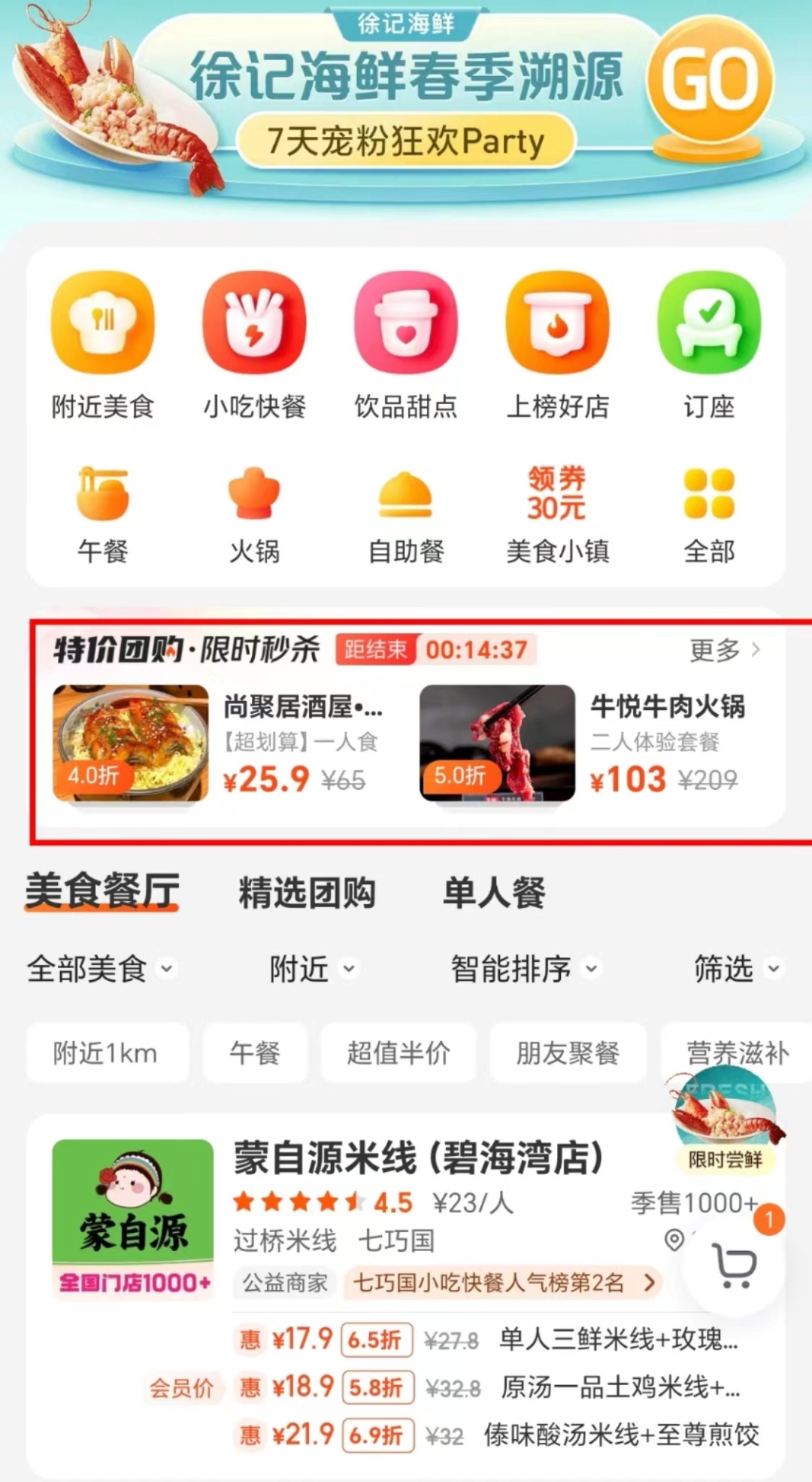Open 火锅 category
The height and width of the screenshot is (1482, 812).
point(255,513)
